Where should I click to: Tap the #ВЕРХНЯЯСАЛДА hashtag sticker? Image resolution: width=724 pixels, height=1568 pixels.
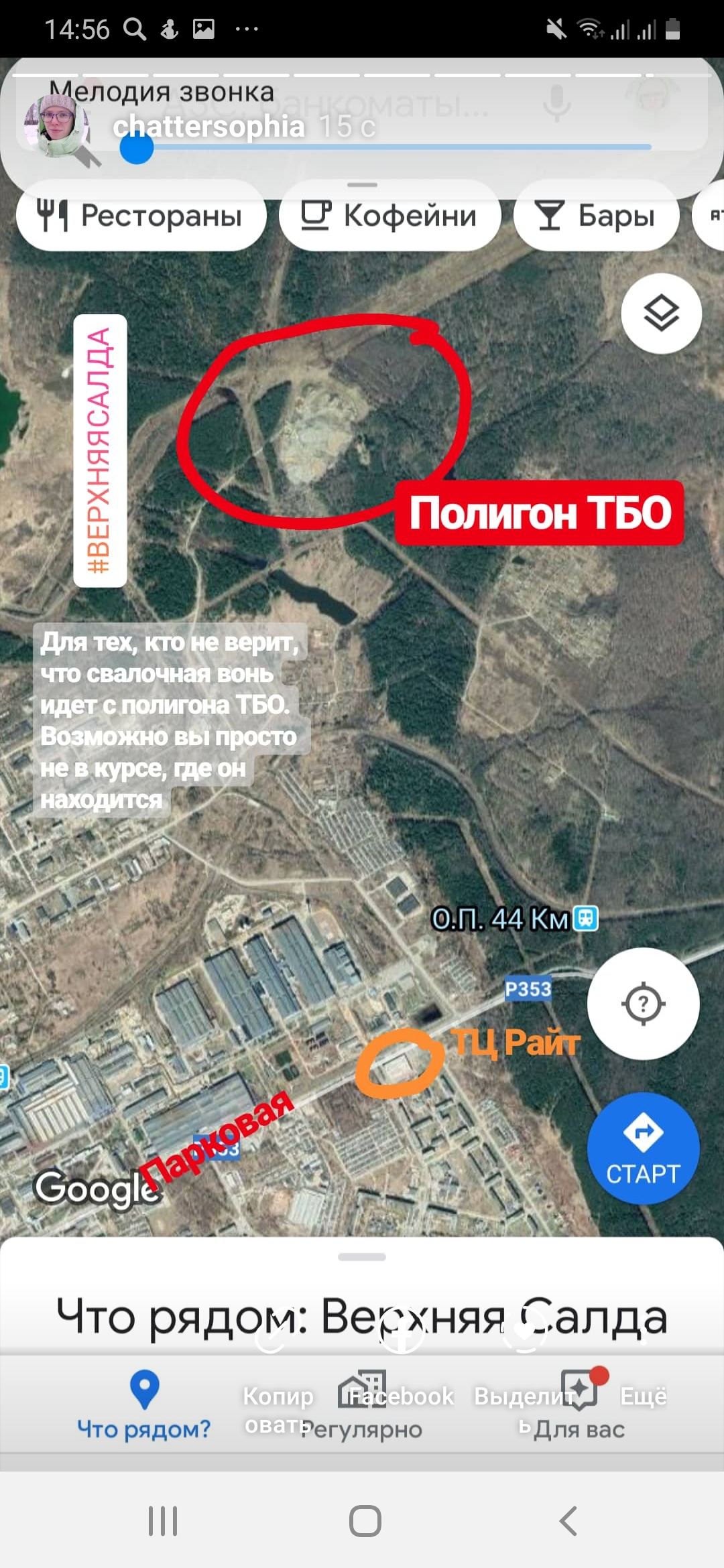click(100, 450)
